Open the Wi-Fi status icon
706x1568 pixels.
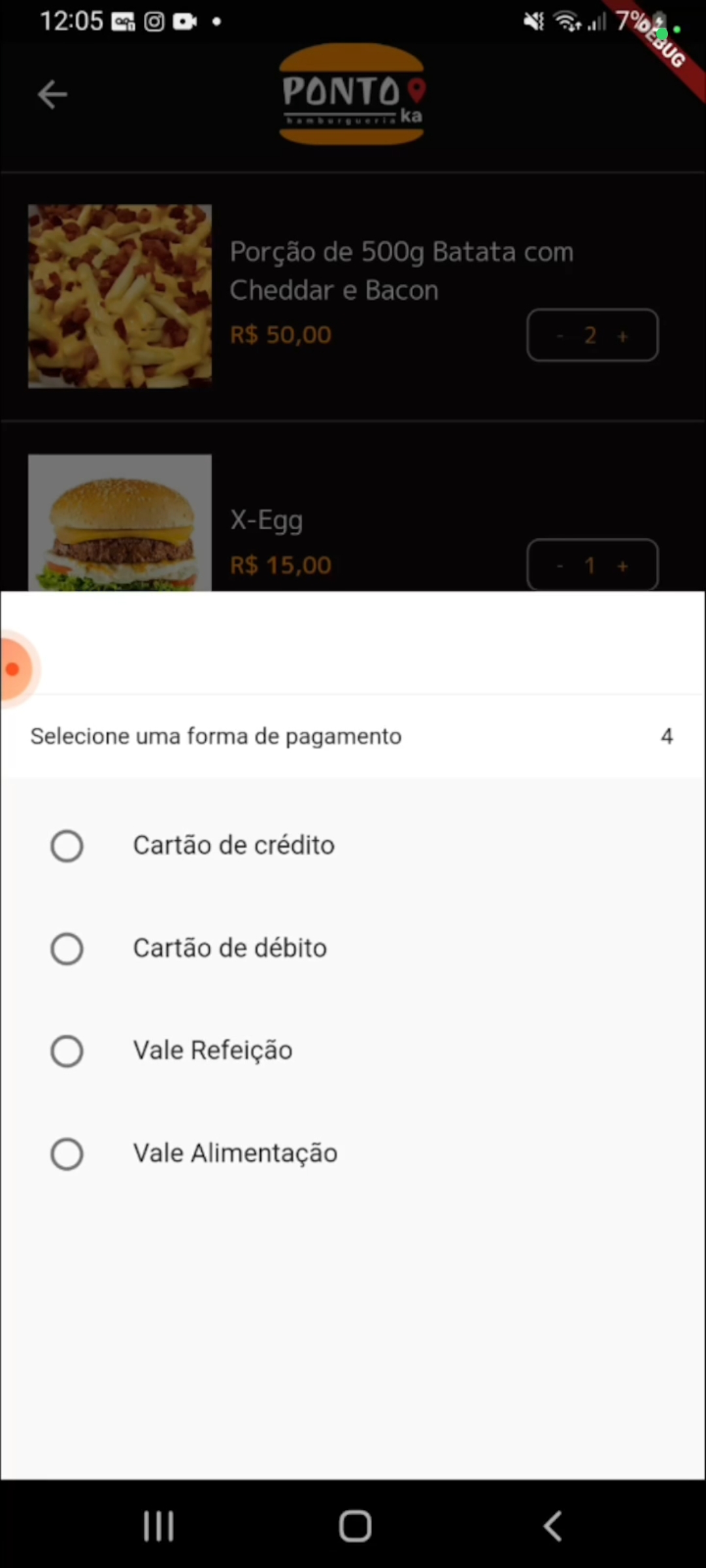point(566,21)
